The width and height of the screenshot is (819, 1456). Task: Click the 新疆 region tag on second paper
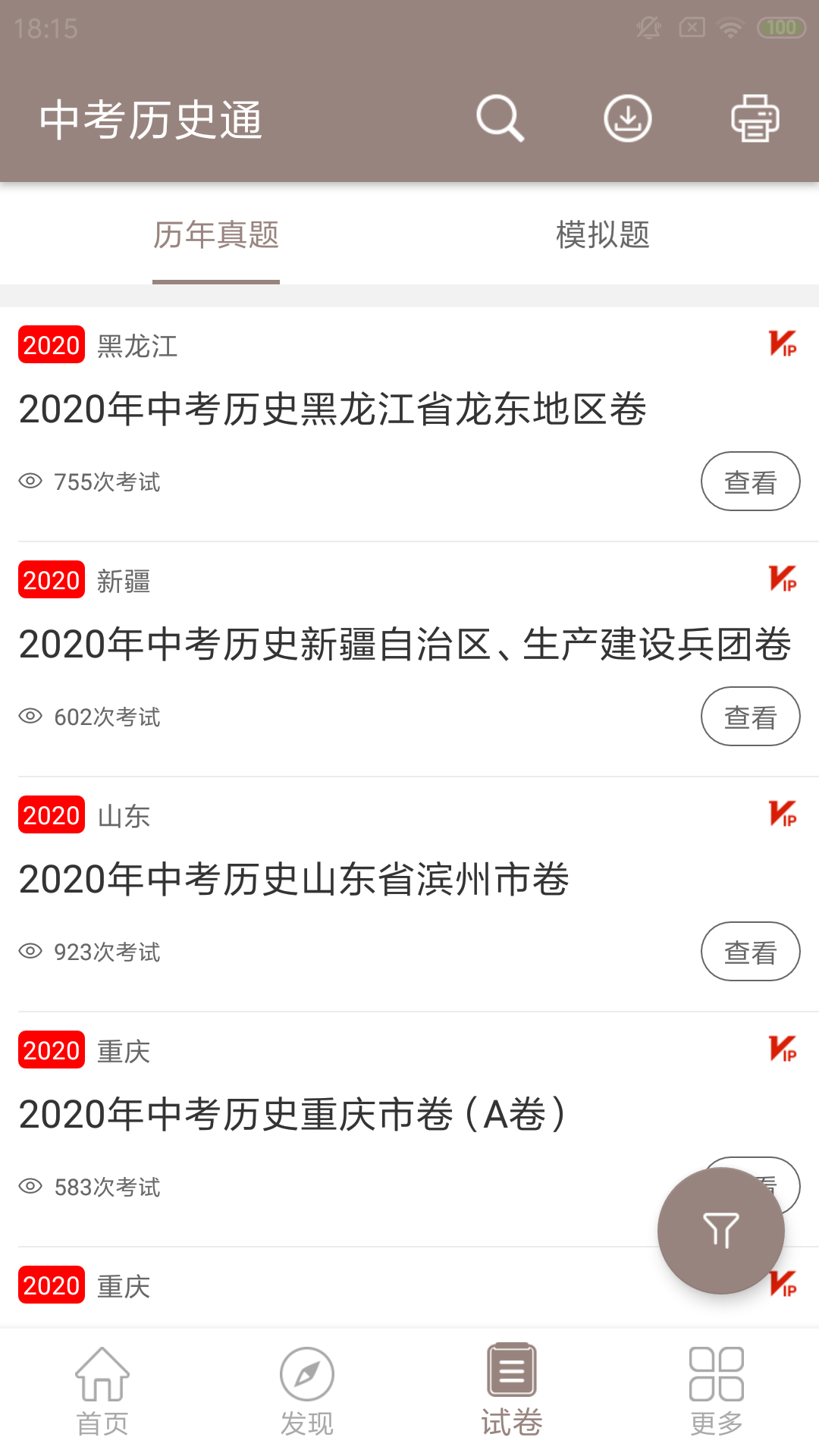click(124, 581)
